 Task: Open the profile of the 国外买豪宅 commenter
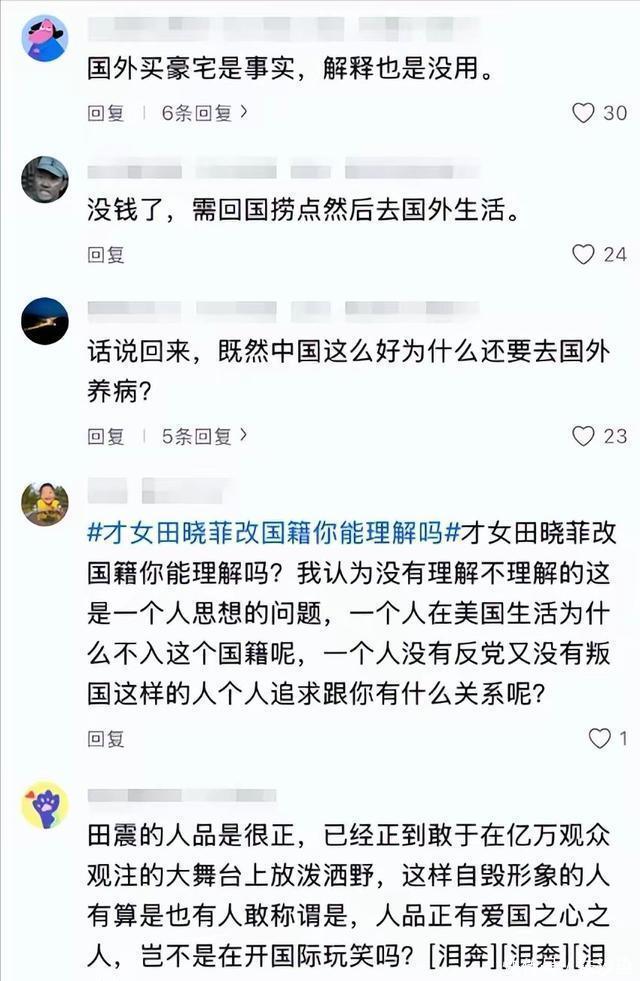coord(45,38)
